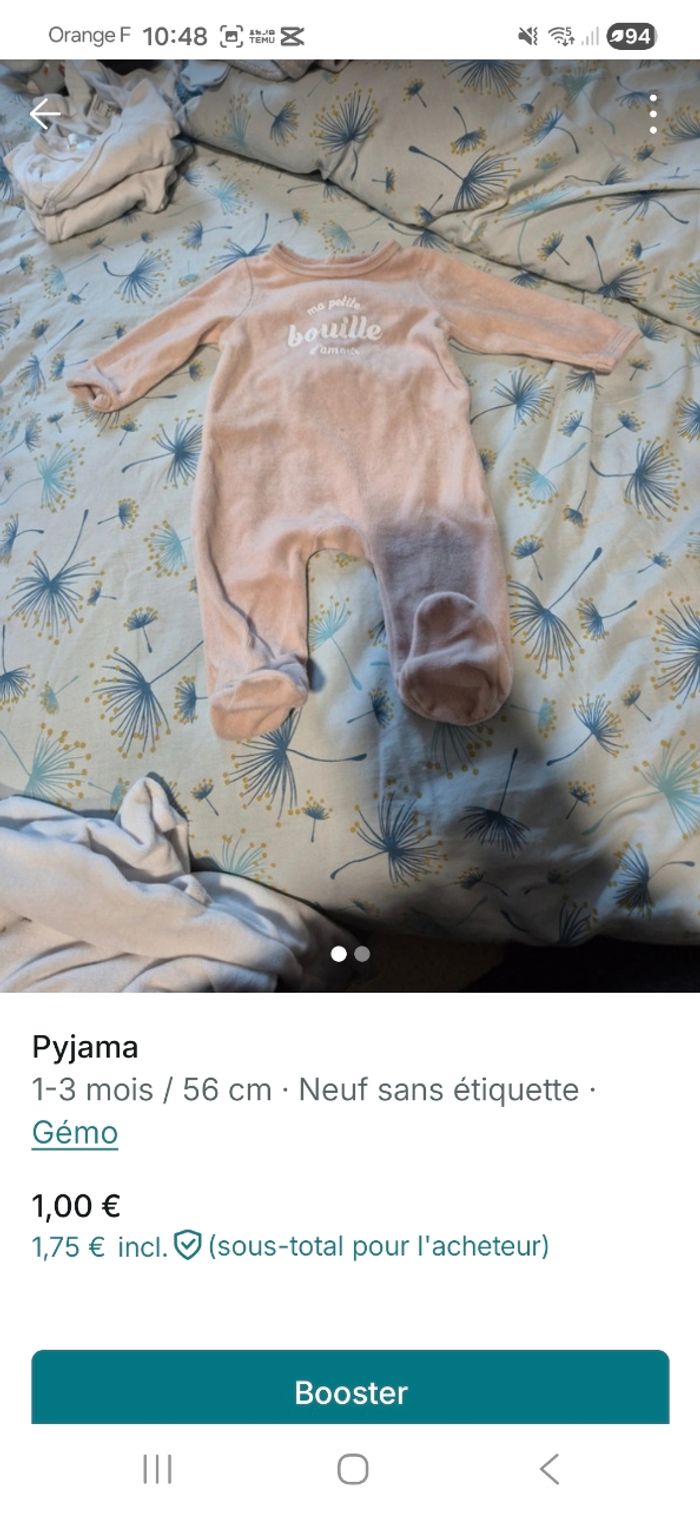The image size is (700, 1517).
Task: Jump to the second photo indicator dot
Action: click(362, 954)
